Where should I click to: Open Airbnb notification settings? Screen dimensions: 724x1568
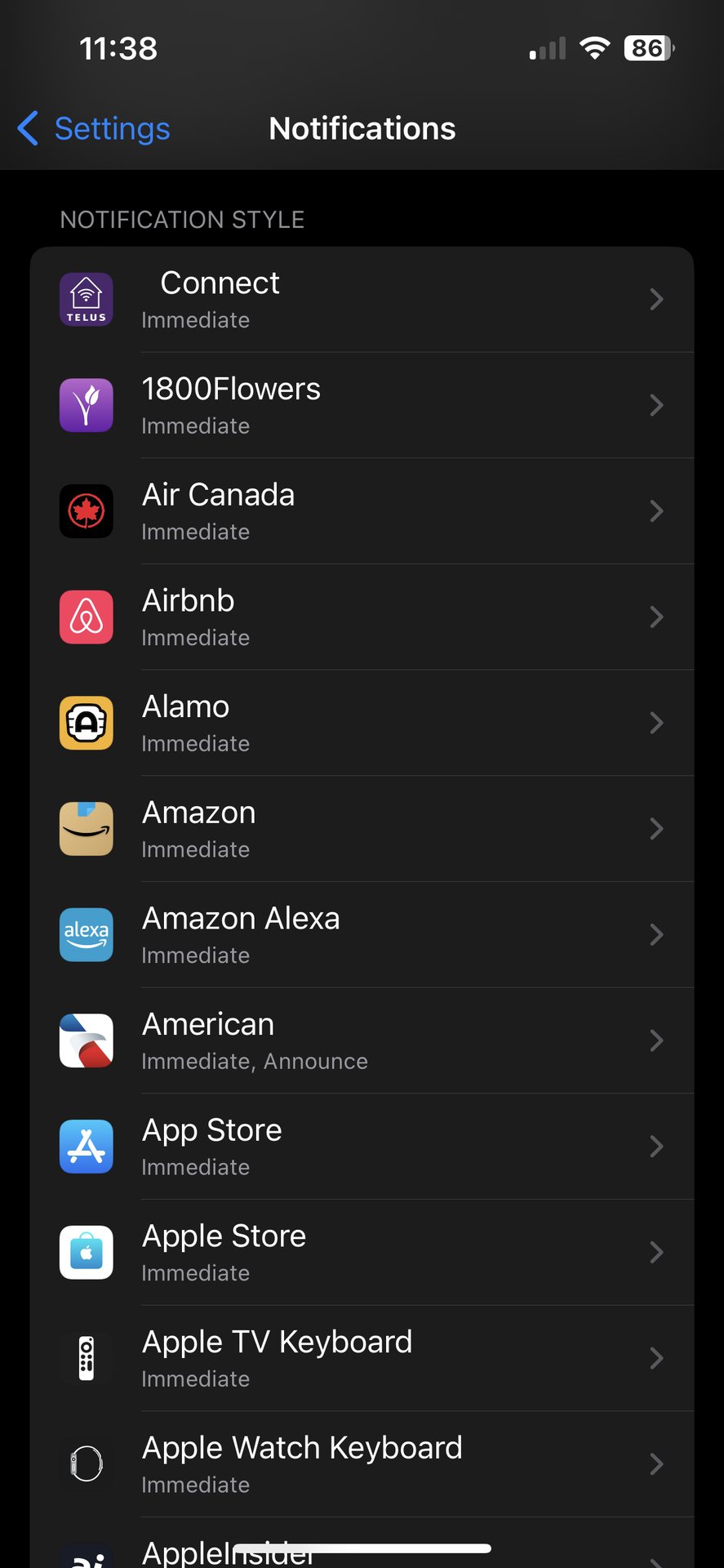[x=362, y=617]
